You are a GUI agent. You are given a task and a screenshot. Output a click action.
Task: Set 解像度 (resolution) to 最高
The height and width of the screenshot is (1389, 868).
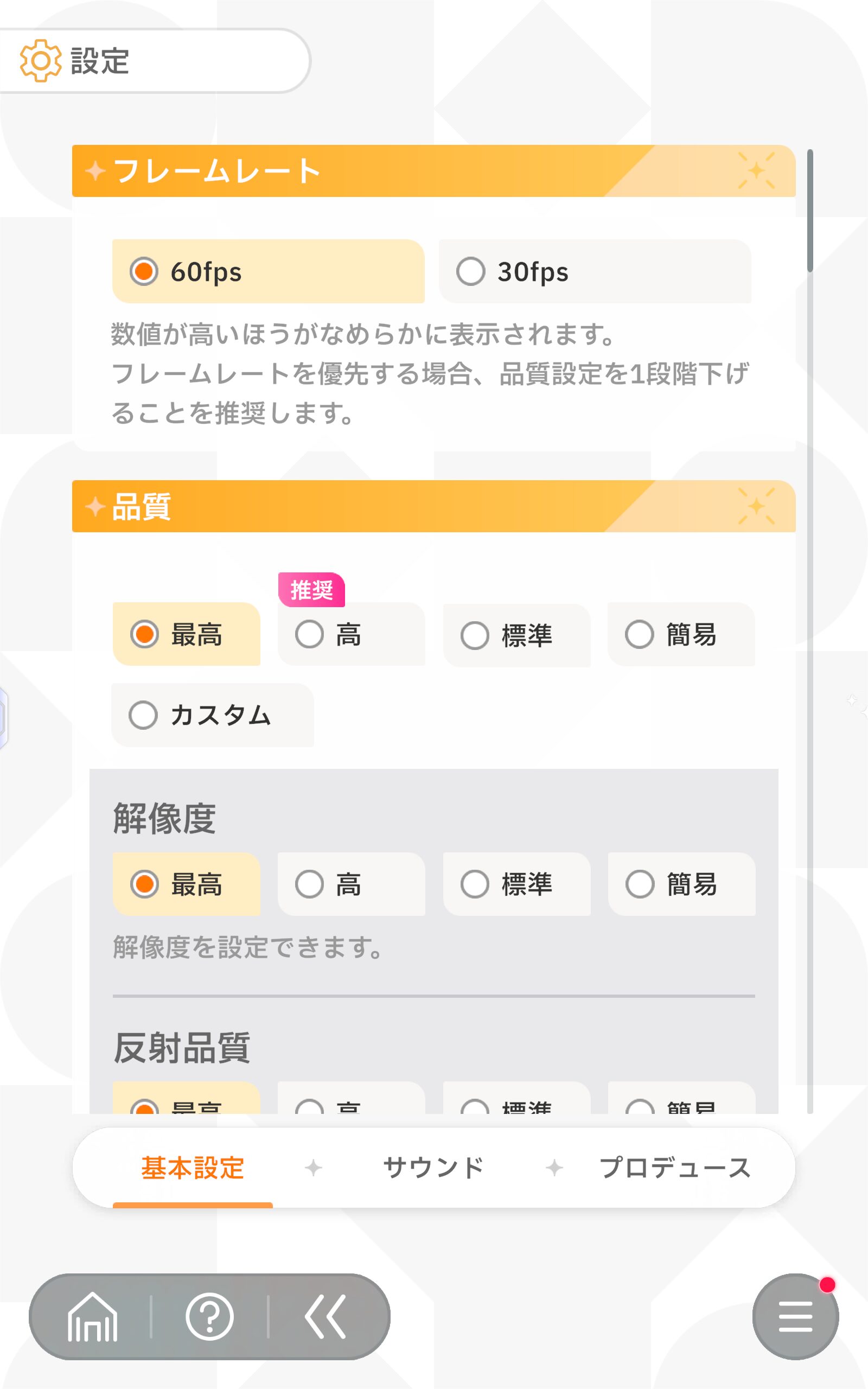pos(186,884)
